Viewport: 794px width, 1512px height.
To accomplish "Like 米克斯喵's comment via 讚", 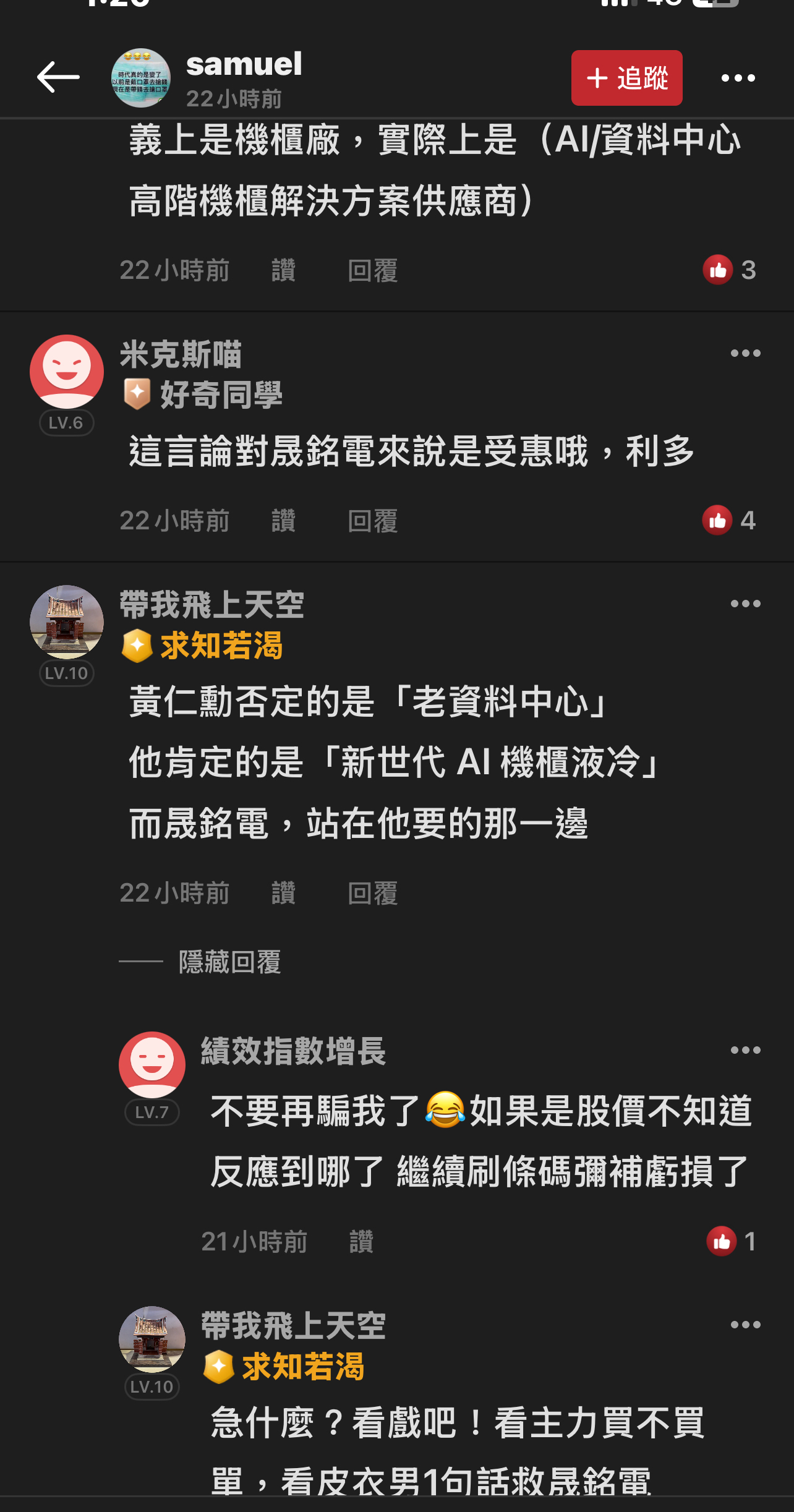I will tap(283, 521).
